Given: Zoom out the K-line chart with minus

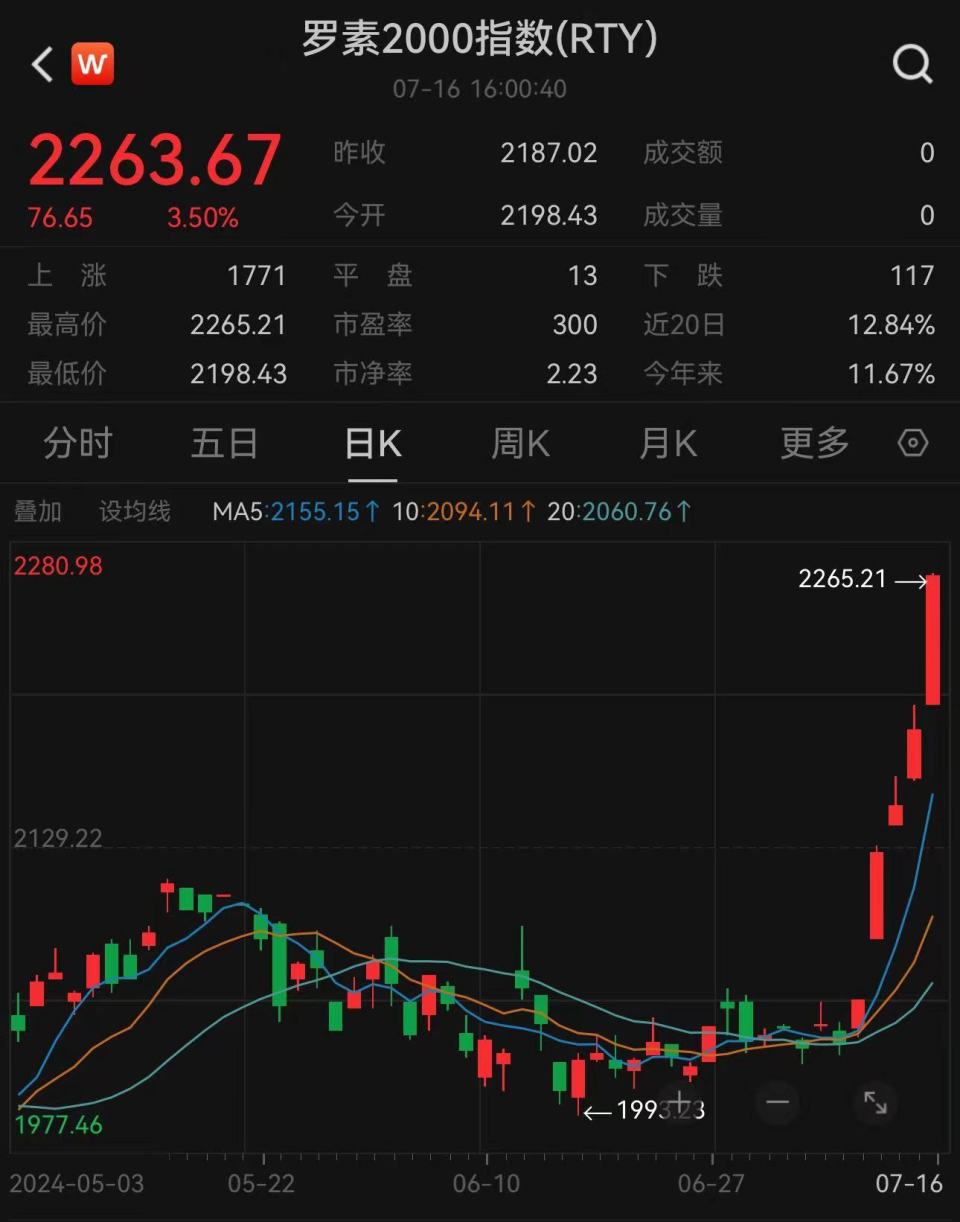Looking at the screenshot, I should pyautogui.click(x=777, y=1102).
